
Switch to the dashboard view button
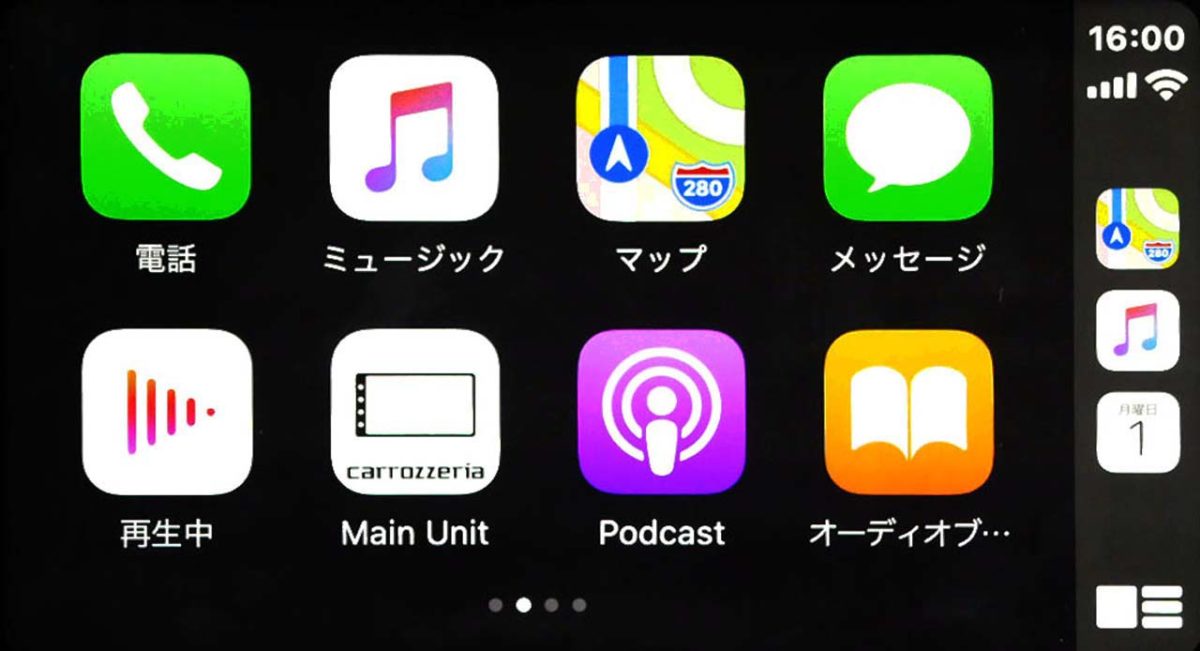1139,607
